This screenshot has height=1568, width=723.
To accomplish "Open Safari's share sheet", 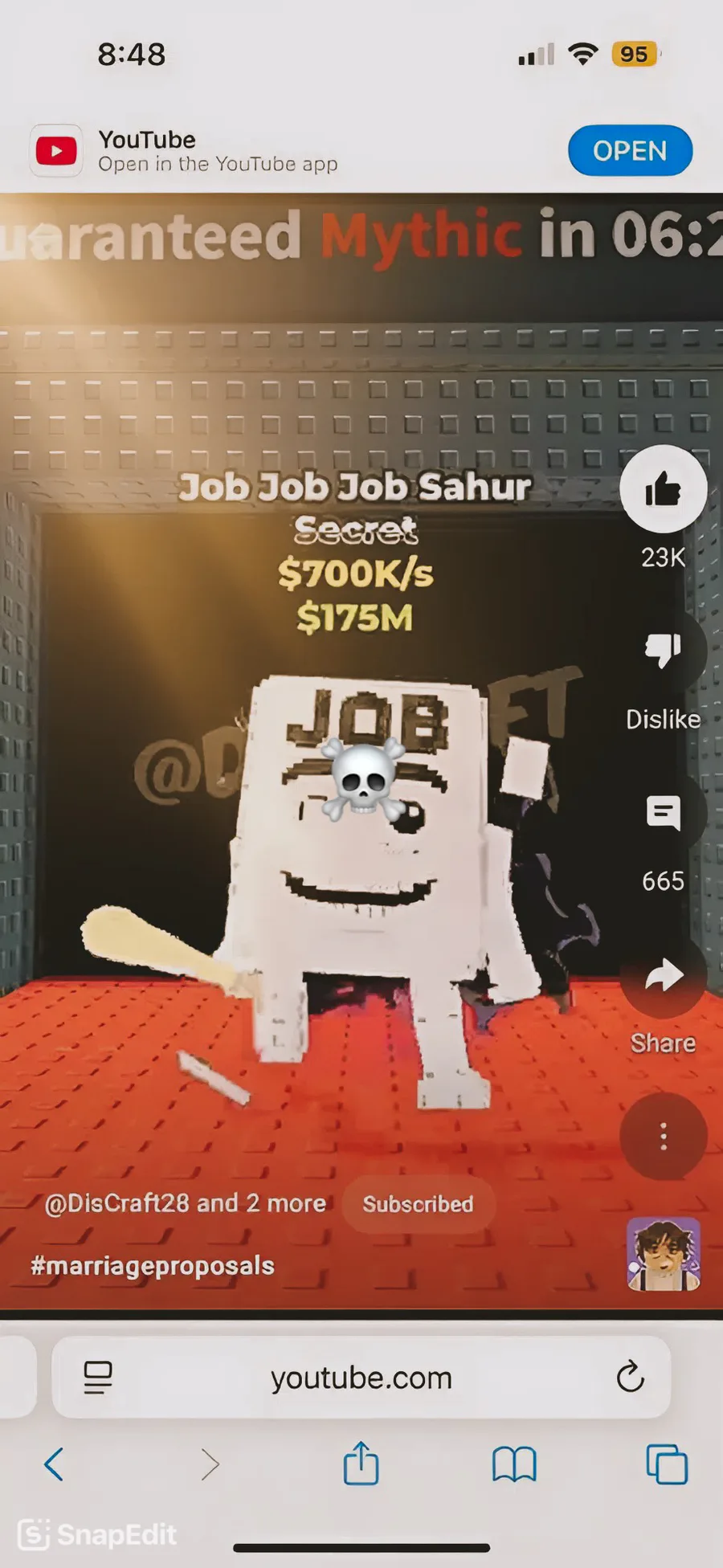I will (x=361, y=1463).
